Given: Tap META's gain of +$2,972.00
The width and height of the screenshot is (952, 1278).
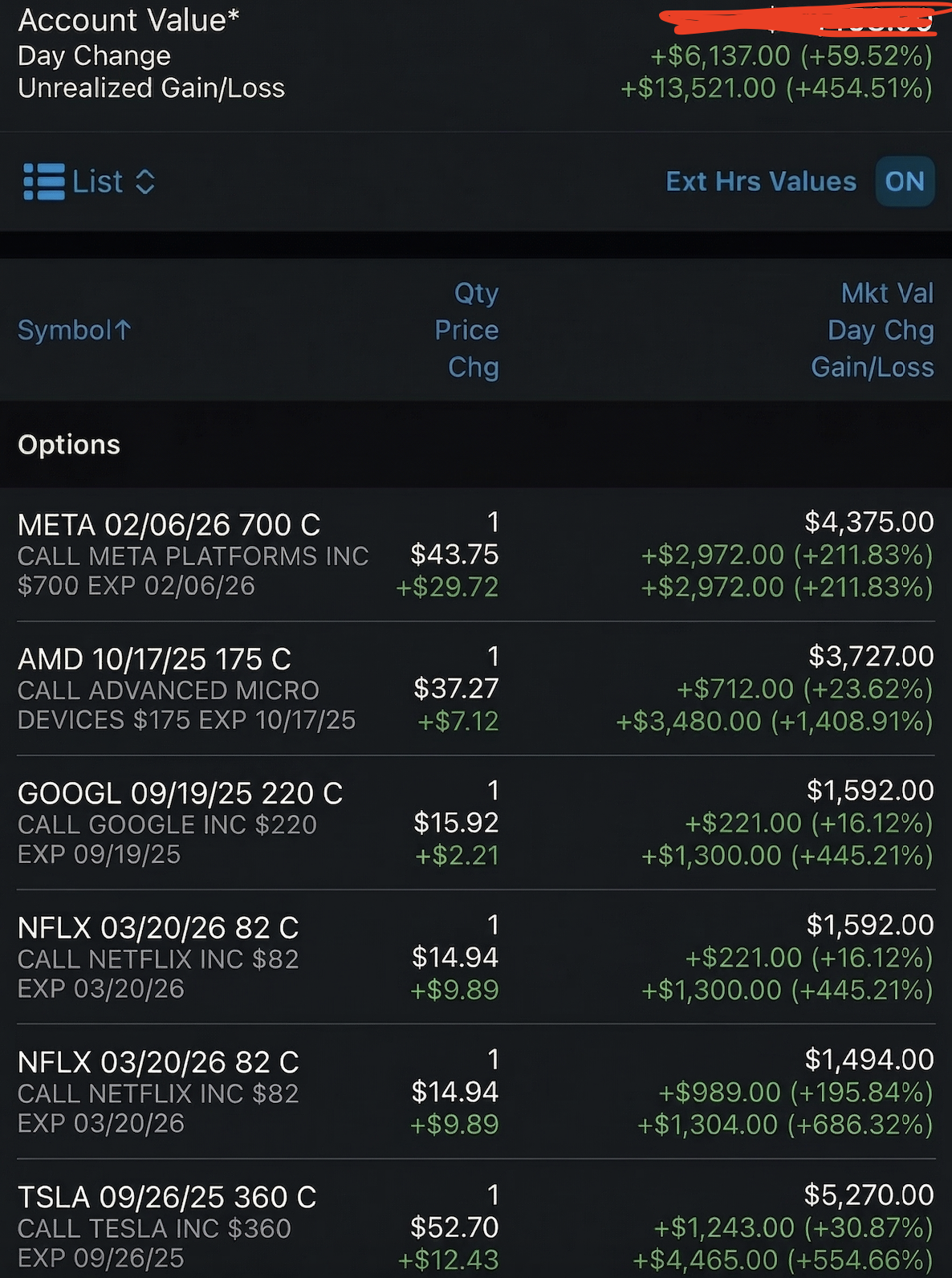Looking at the screenshot, I should (x=710, y=555).
